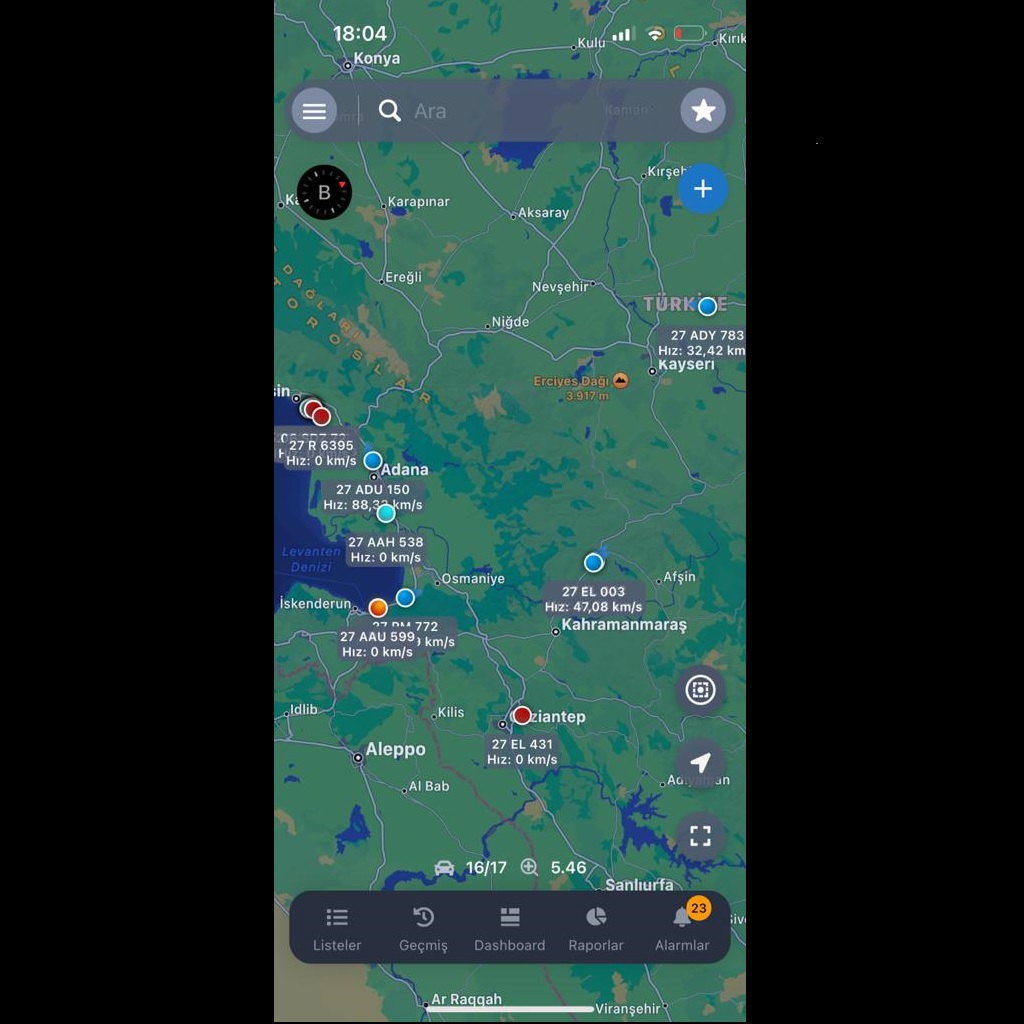Switch to the Listeler tab
Image resolution: width=1024 pixels, height=1024 pixels.
point(337,929)
